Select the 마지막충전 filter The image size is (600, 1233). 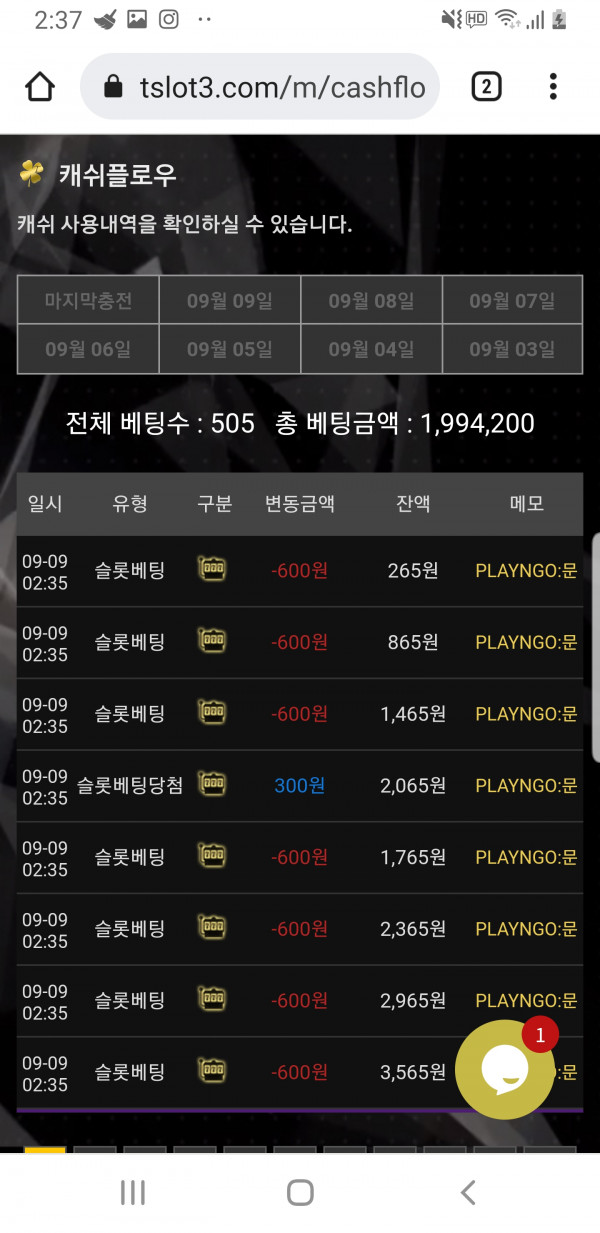coord(88,301)
